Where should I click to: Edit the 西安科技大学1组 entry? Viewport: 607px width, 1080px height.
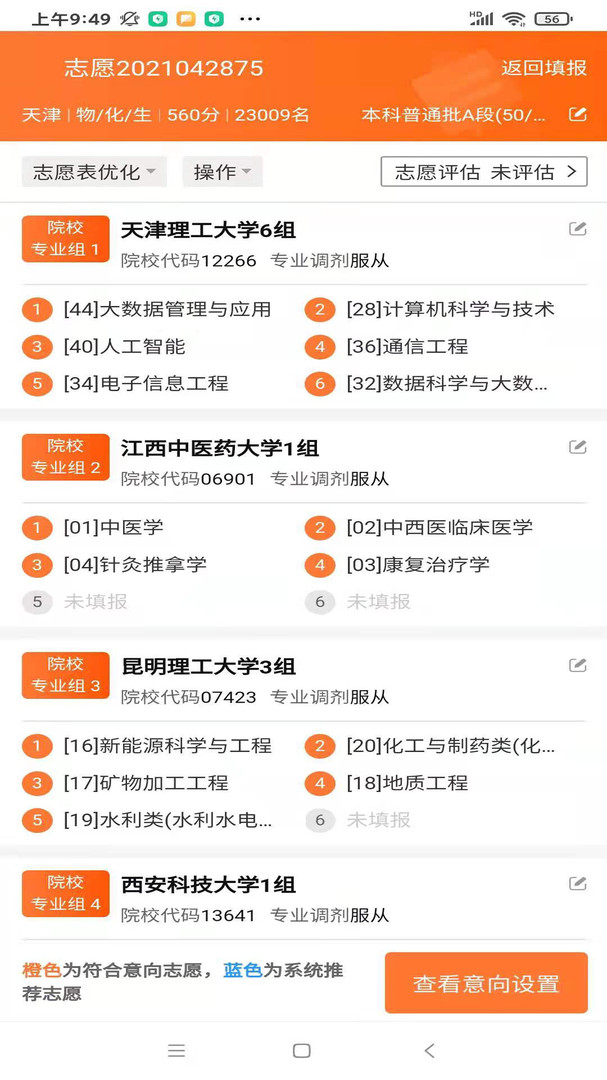[577, 883]
